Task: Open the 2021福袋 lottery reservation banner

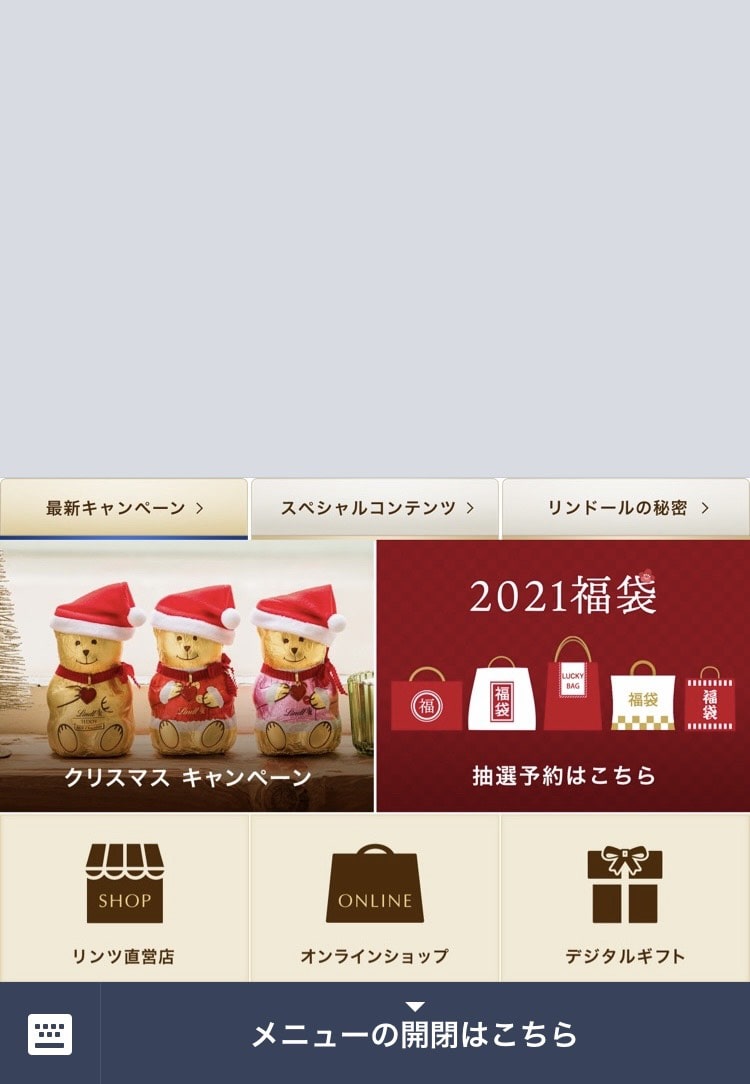Action: tap(563, 676)
